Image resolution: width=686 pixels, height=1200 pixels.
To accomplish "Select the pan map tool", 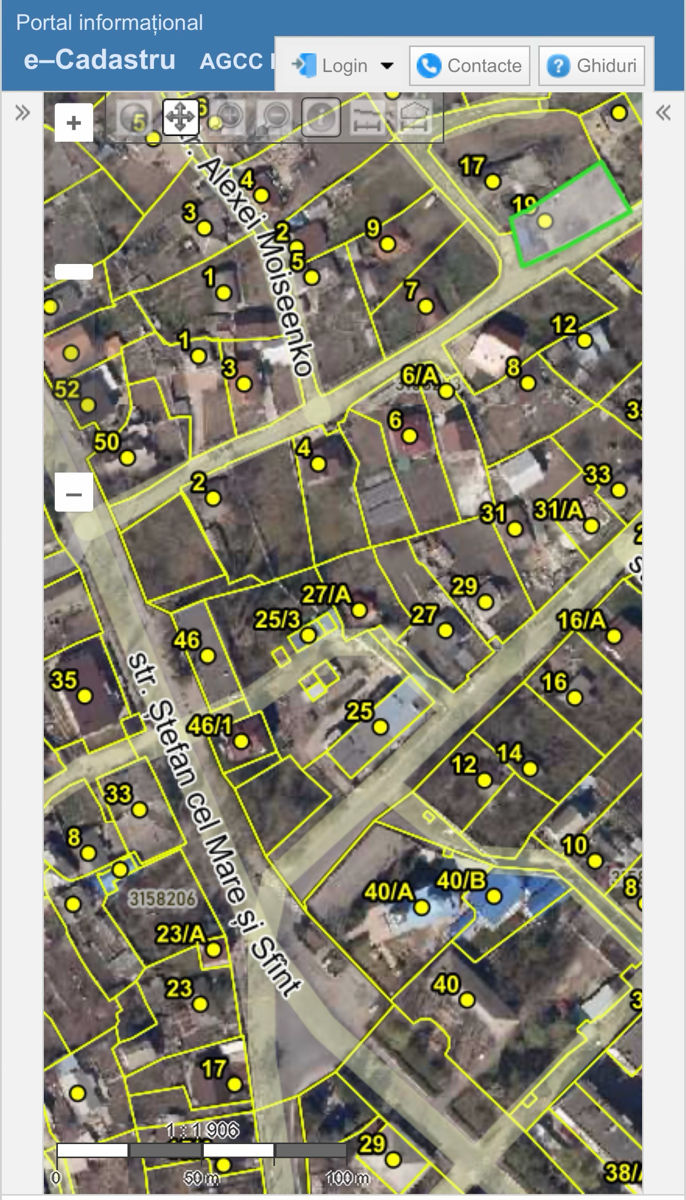I will [180, 118].
